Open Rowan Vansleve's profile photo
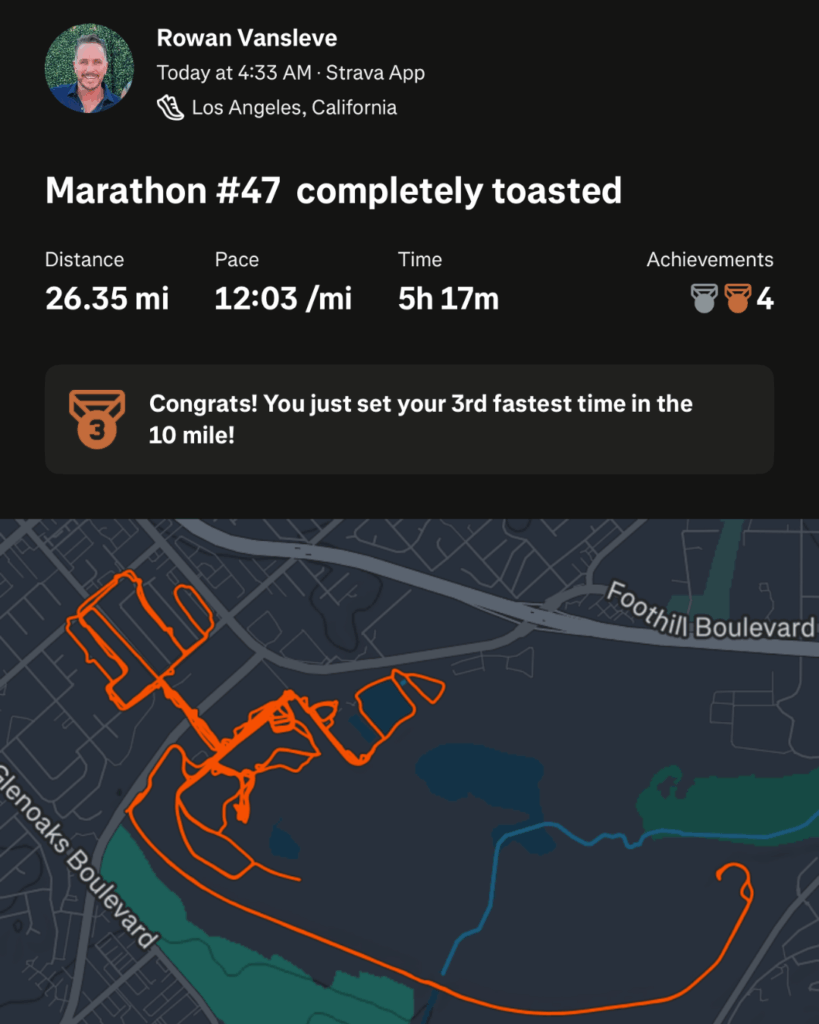 pos(91,67)
